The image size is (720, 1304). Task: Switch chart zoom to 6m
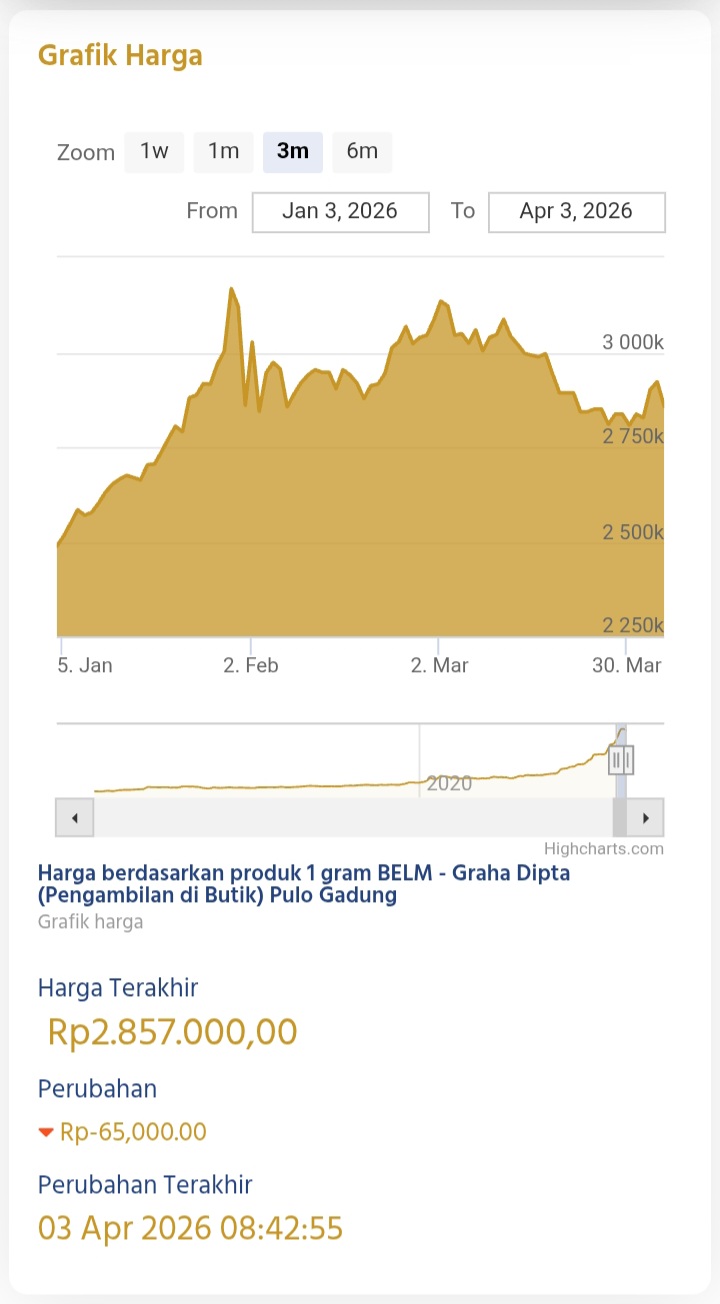point(362,152)
